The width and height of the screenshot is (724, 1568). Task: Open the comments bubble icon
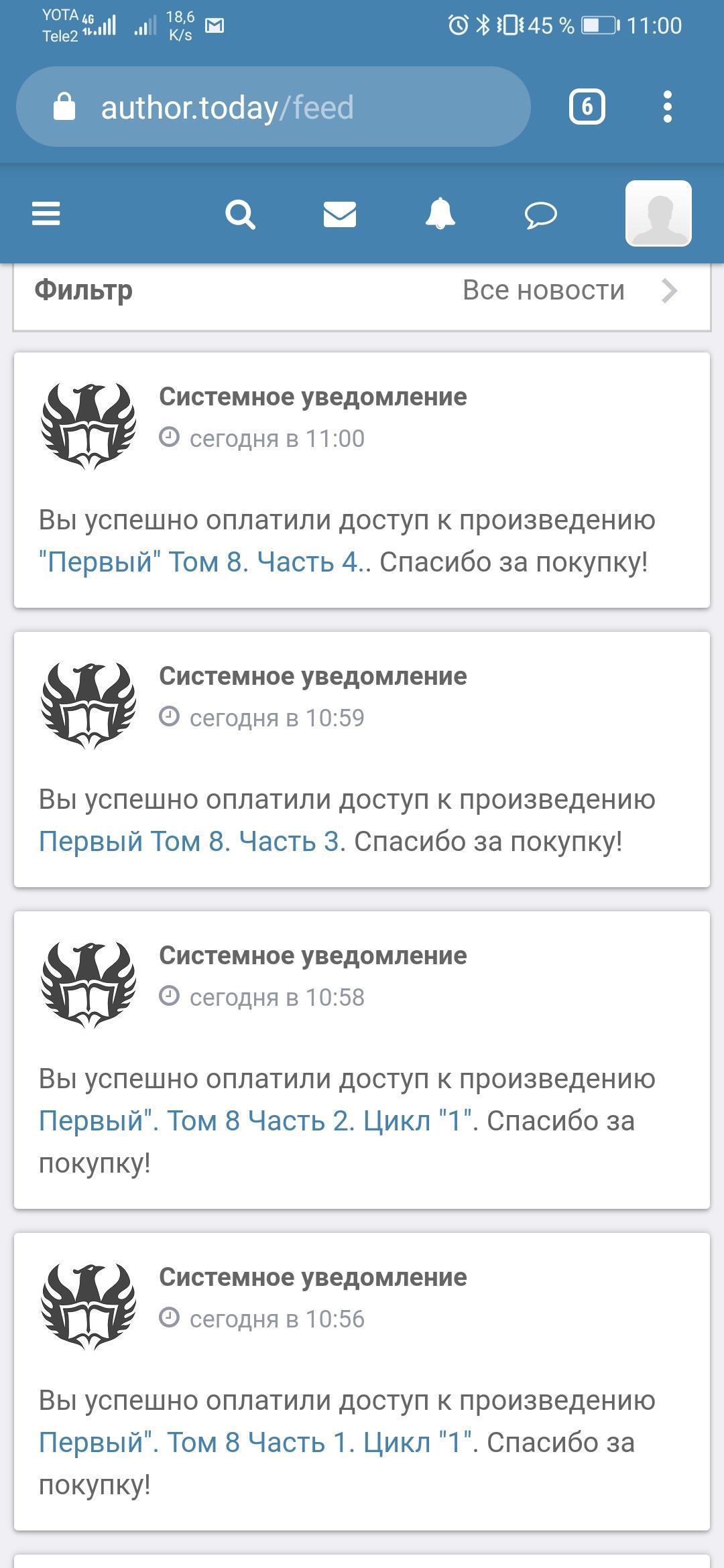pyautogui.click(x=540, y=215)
